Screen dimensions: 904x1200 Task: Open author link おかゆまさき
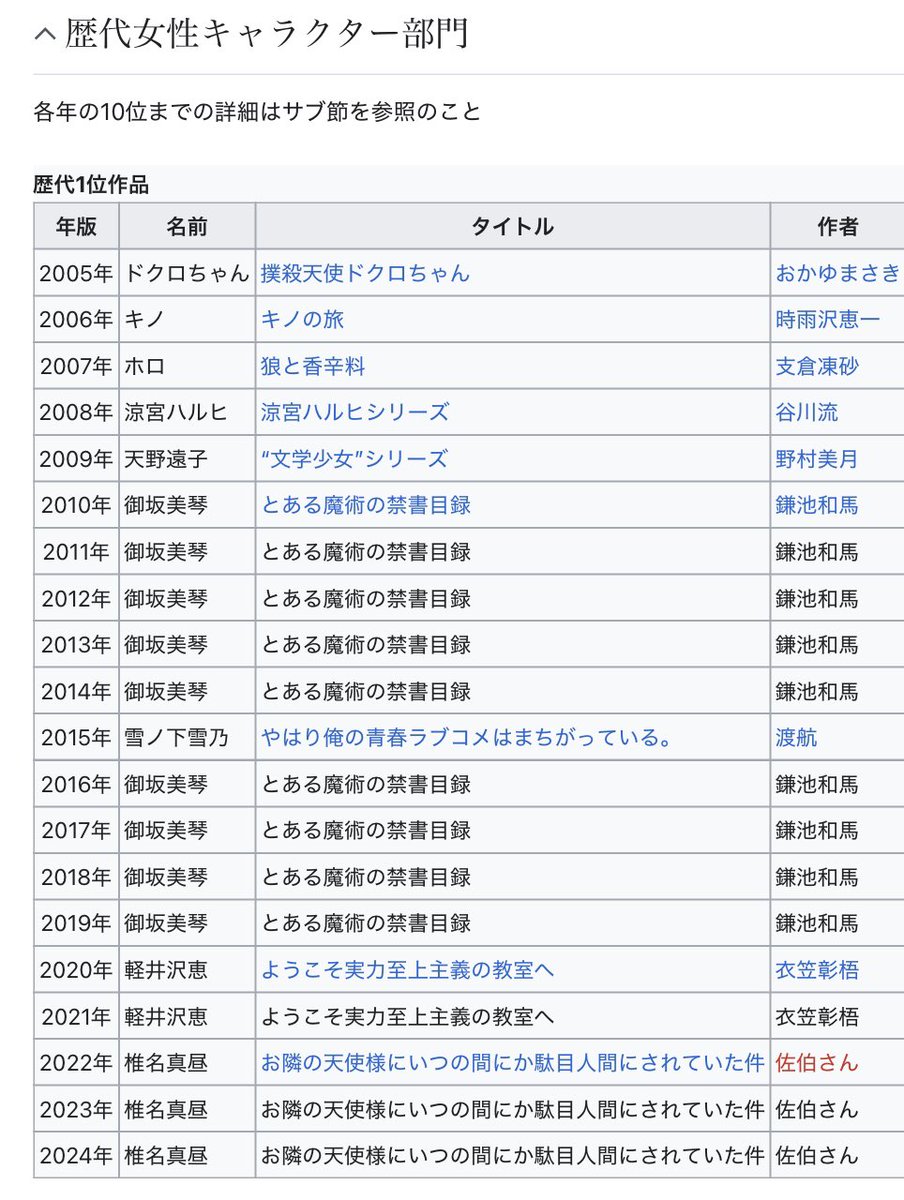(x=837, y=273)
